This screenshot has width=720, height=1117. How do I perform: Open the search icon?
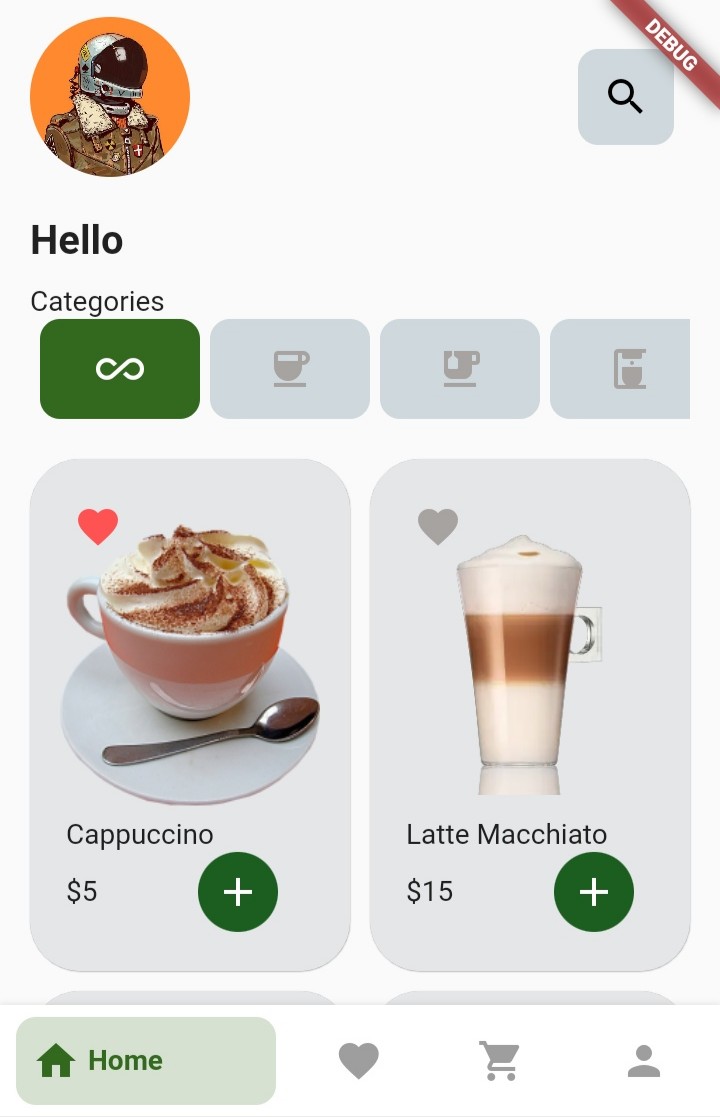(x=625, y=96)
